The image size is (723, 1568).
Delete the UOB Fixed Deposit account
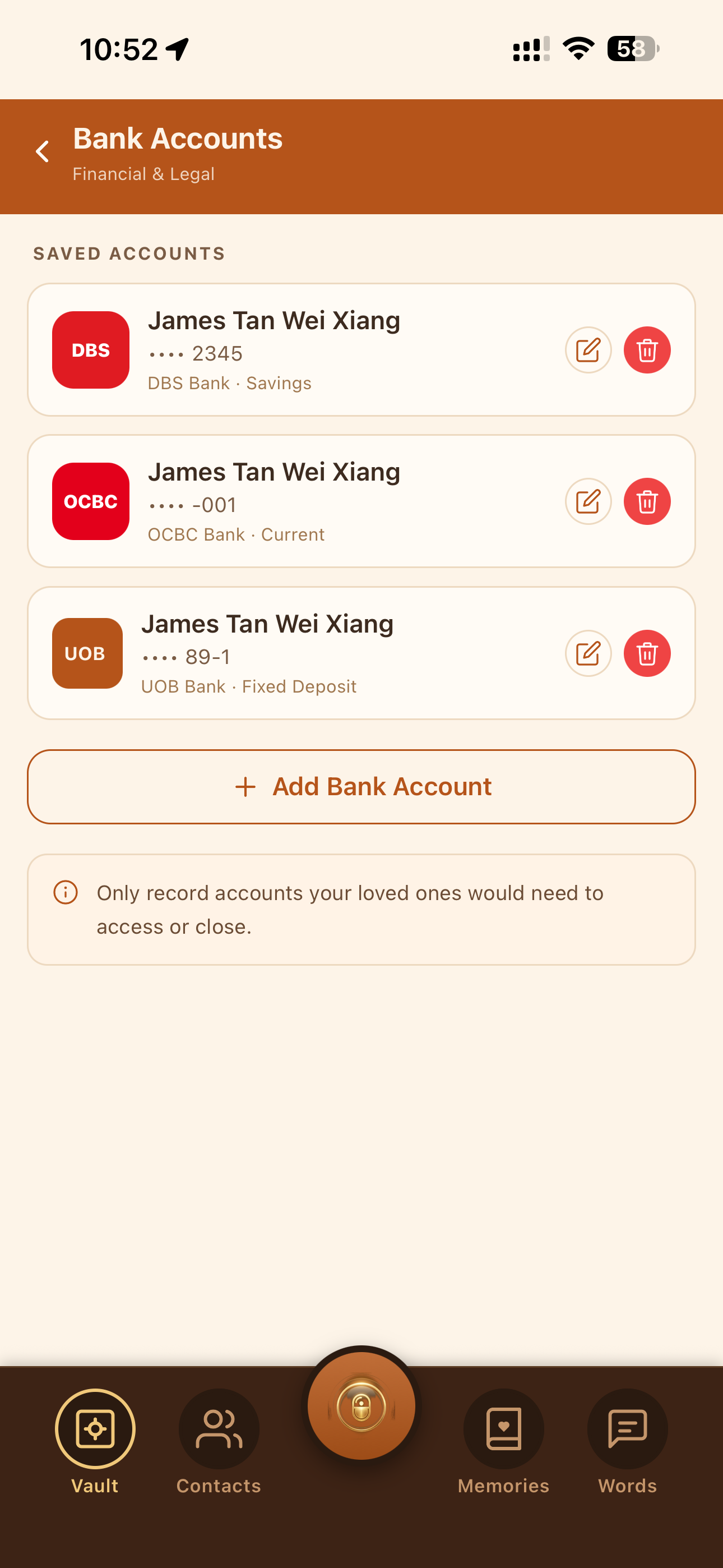point(647,653)
